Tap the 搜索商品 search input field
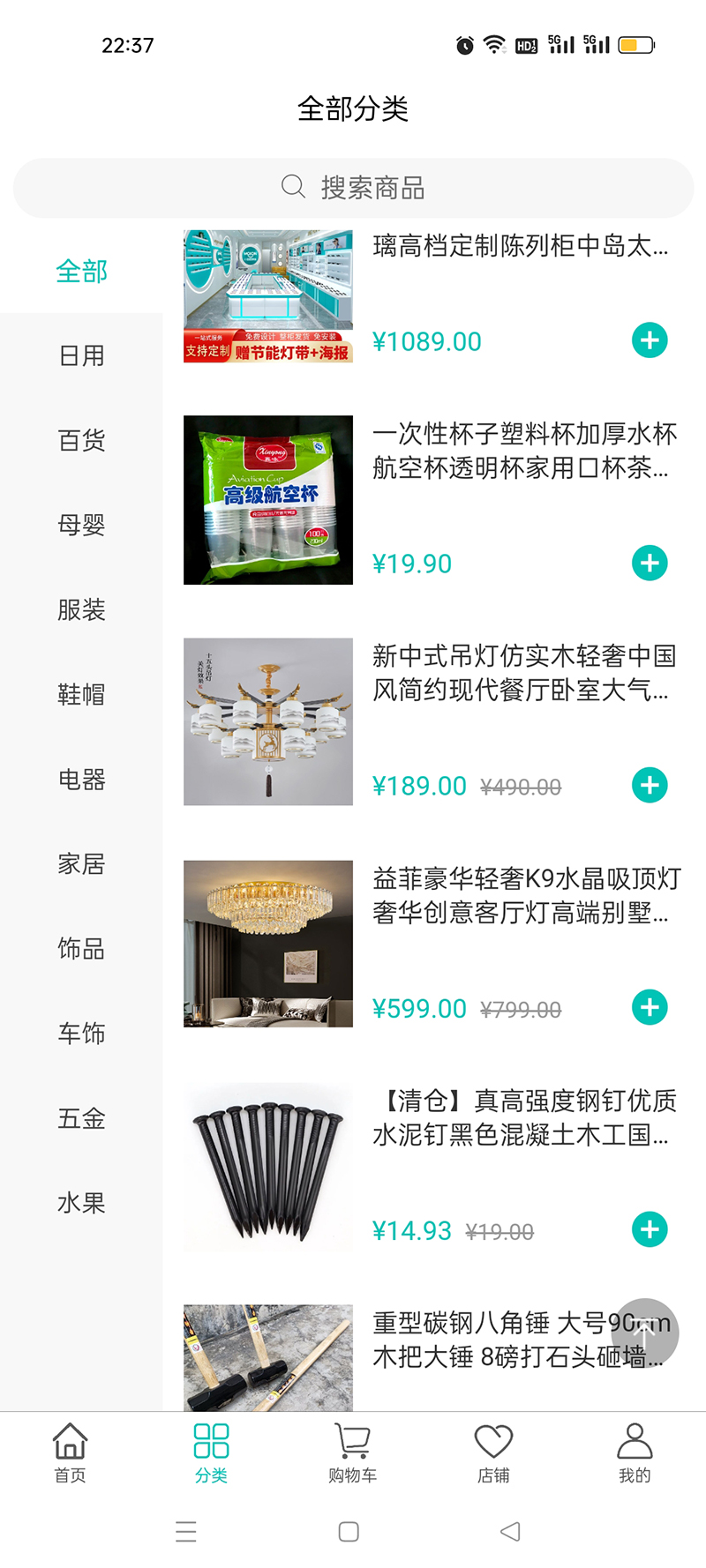The image size is (706, 1568). click(x=371, y=187)
